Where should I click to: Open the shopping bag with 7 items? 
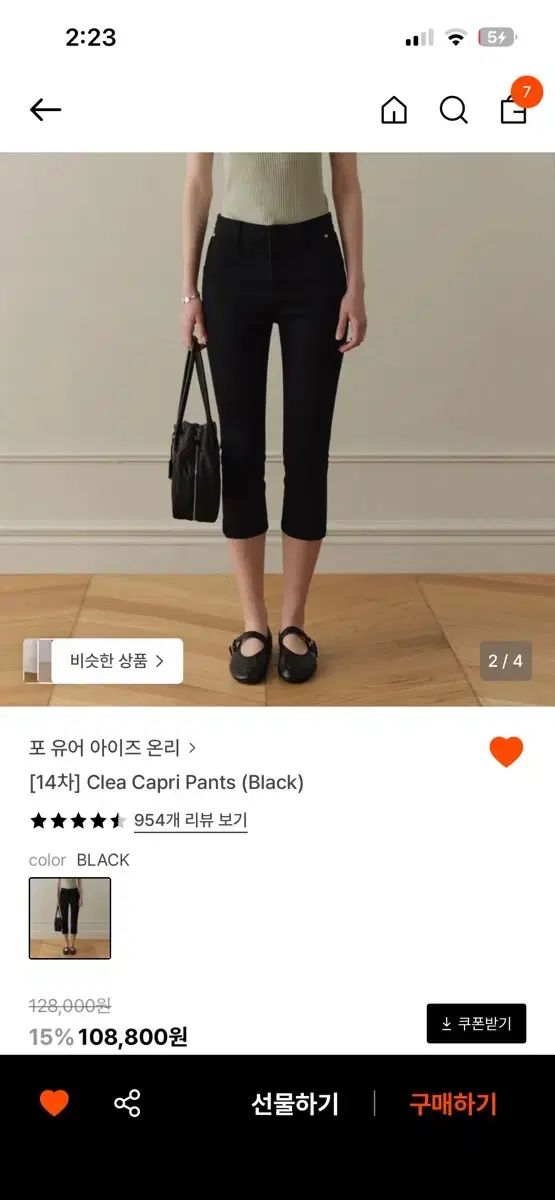tap(515, 108)
